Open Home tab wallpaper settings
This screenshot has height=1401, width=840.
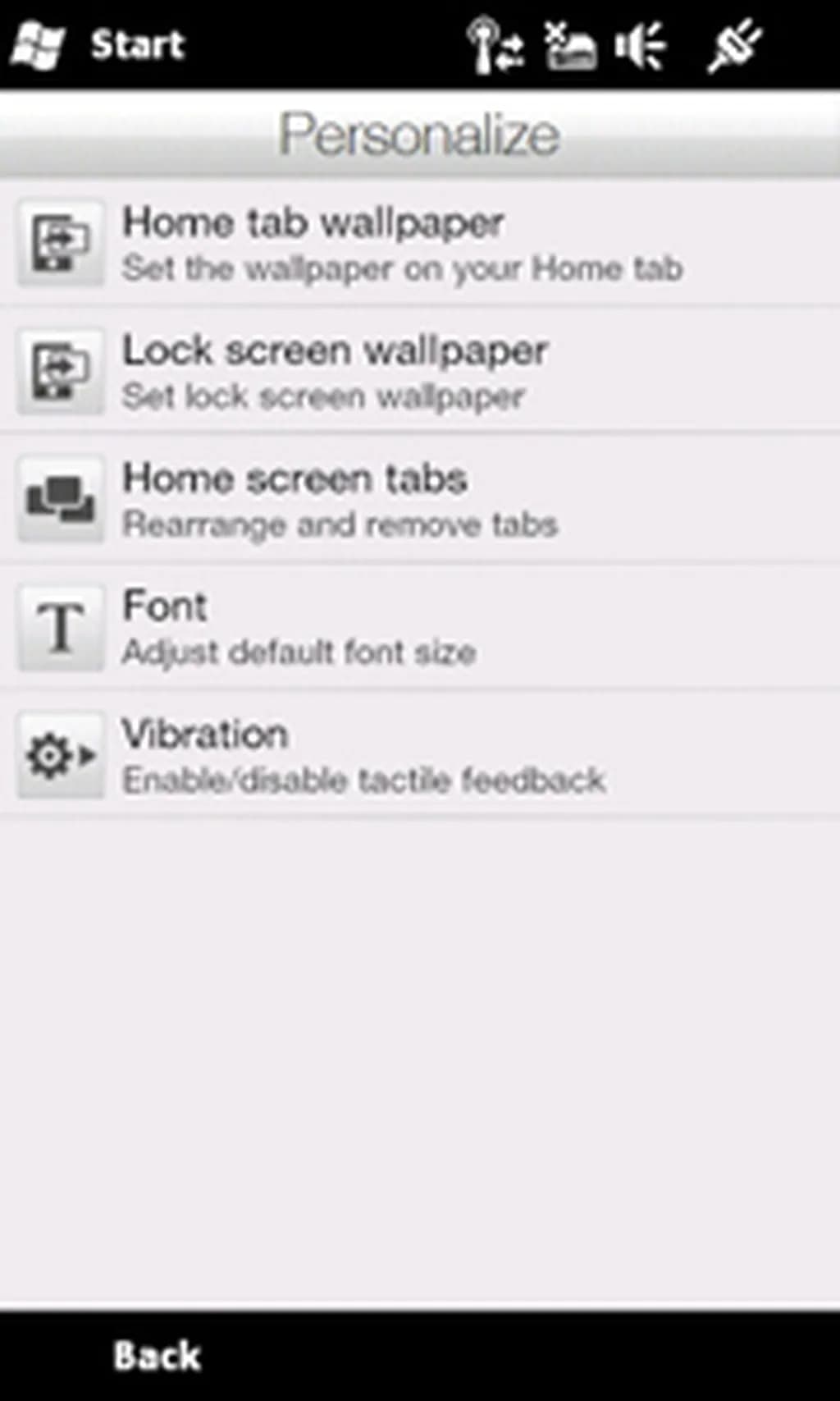402,244
